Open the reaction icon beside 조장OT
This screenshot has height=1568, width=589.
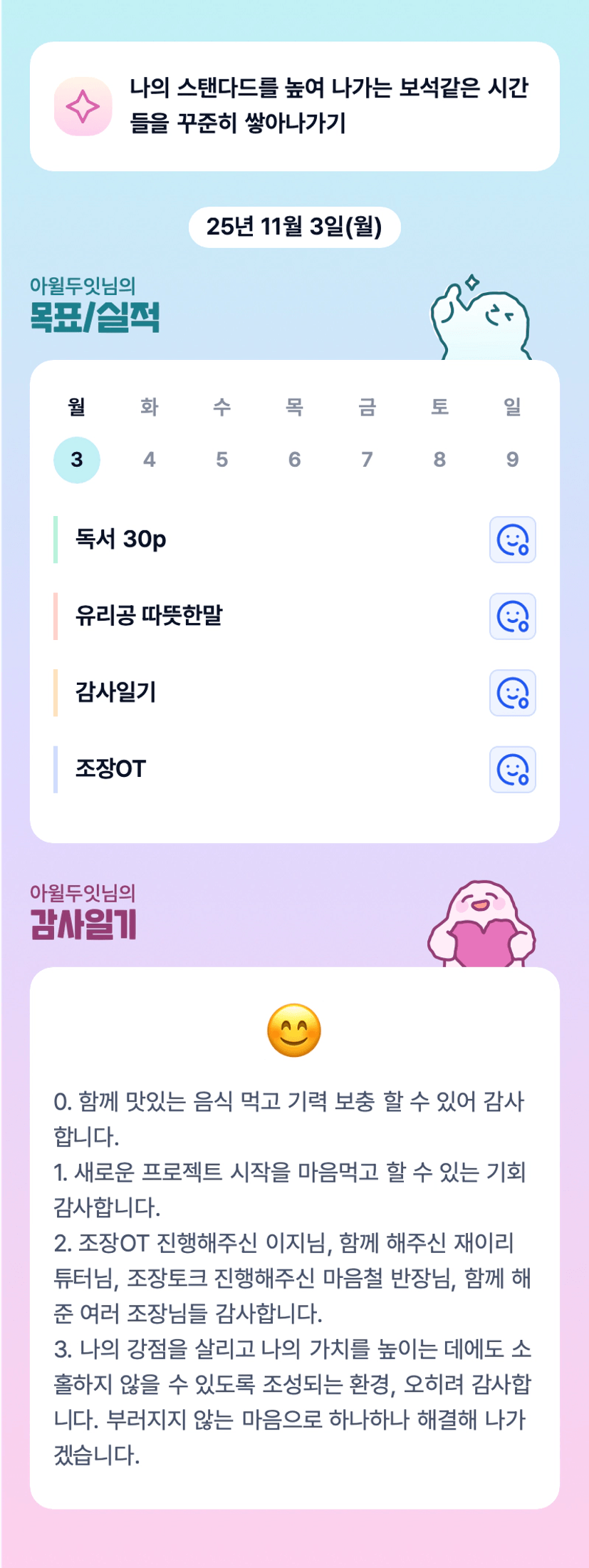pyautogui.click(x=513, y=770)
